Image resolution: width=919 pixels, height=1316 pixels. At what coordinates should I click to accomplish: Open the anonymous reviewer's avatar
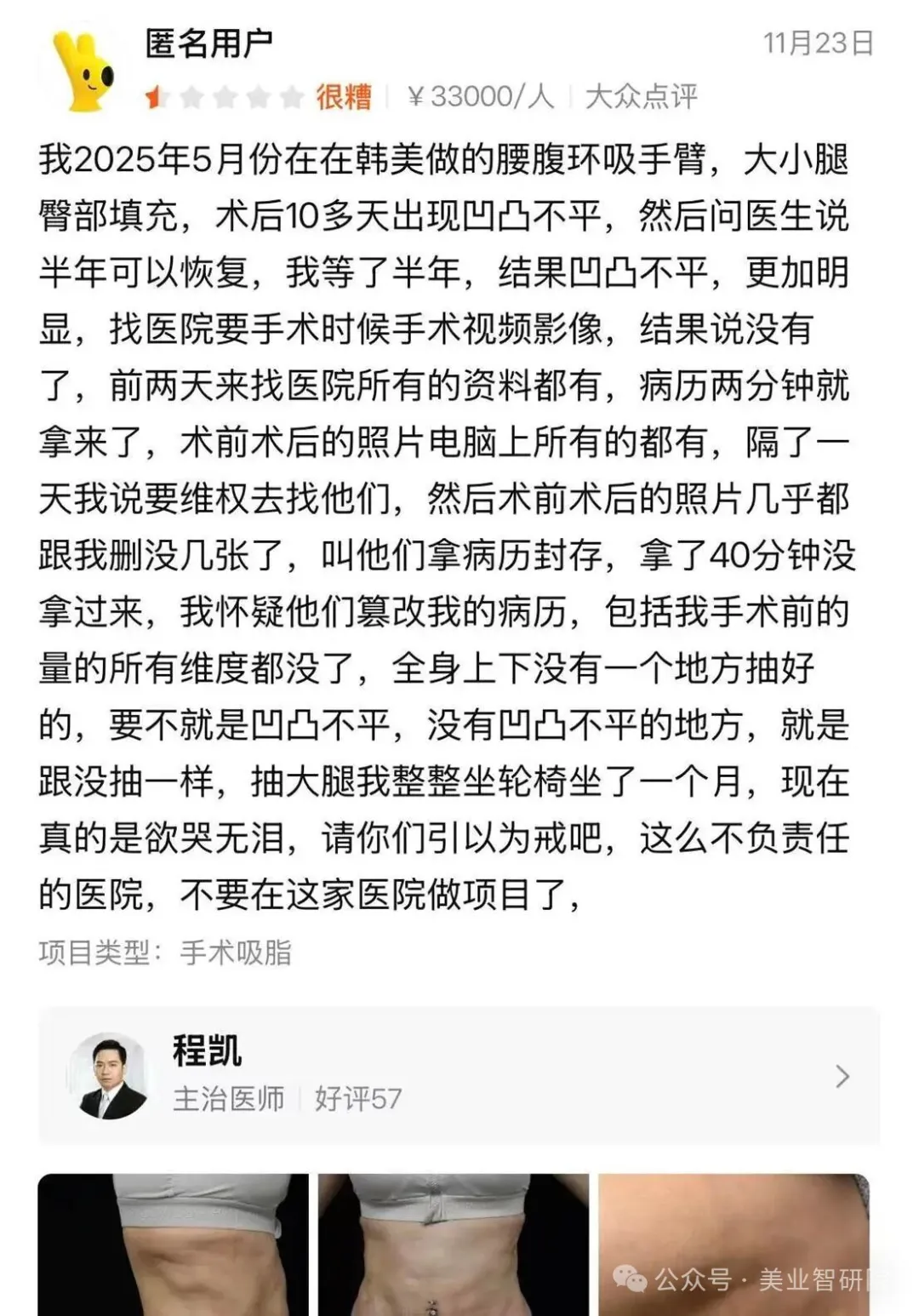(x=83, y=71)
